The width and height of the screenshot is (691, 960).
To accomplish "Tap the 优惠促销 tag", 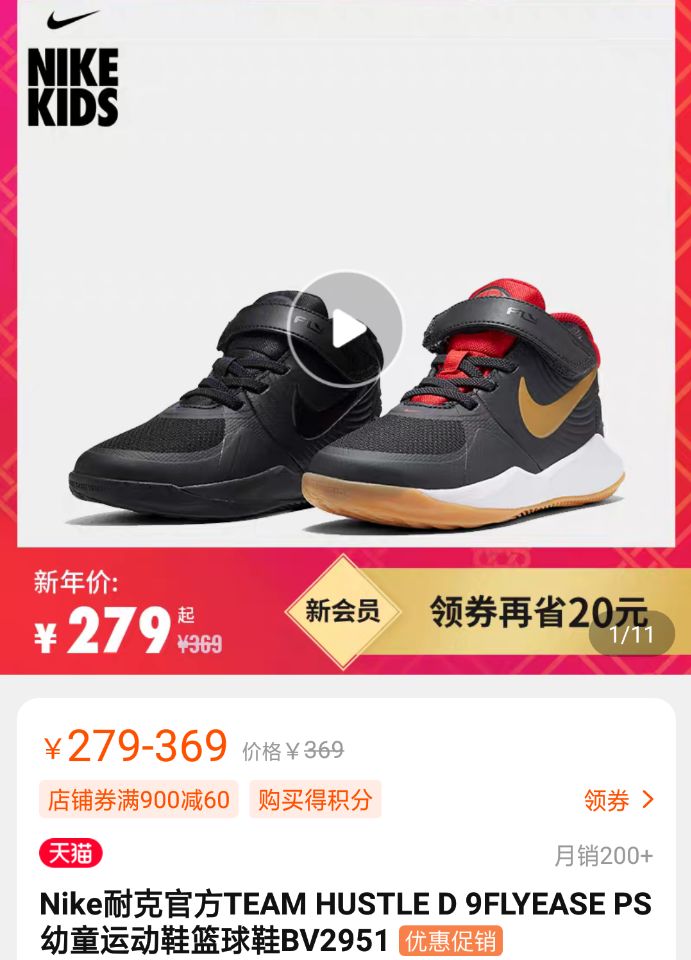I will (450, 942).
